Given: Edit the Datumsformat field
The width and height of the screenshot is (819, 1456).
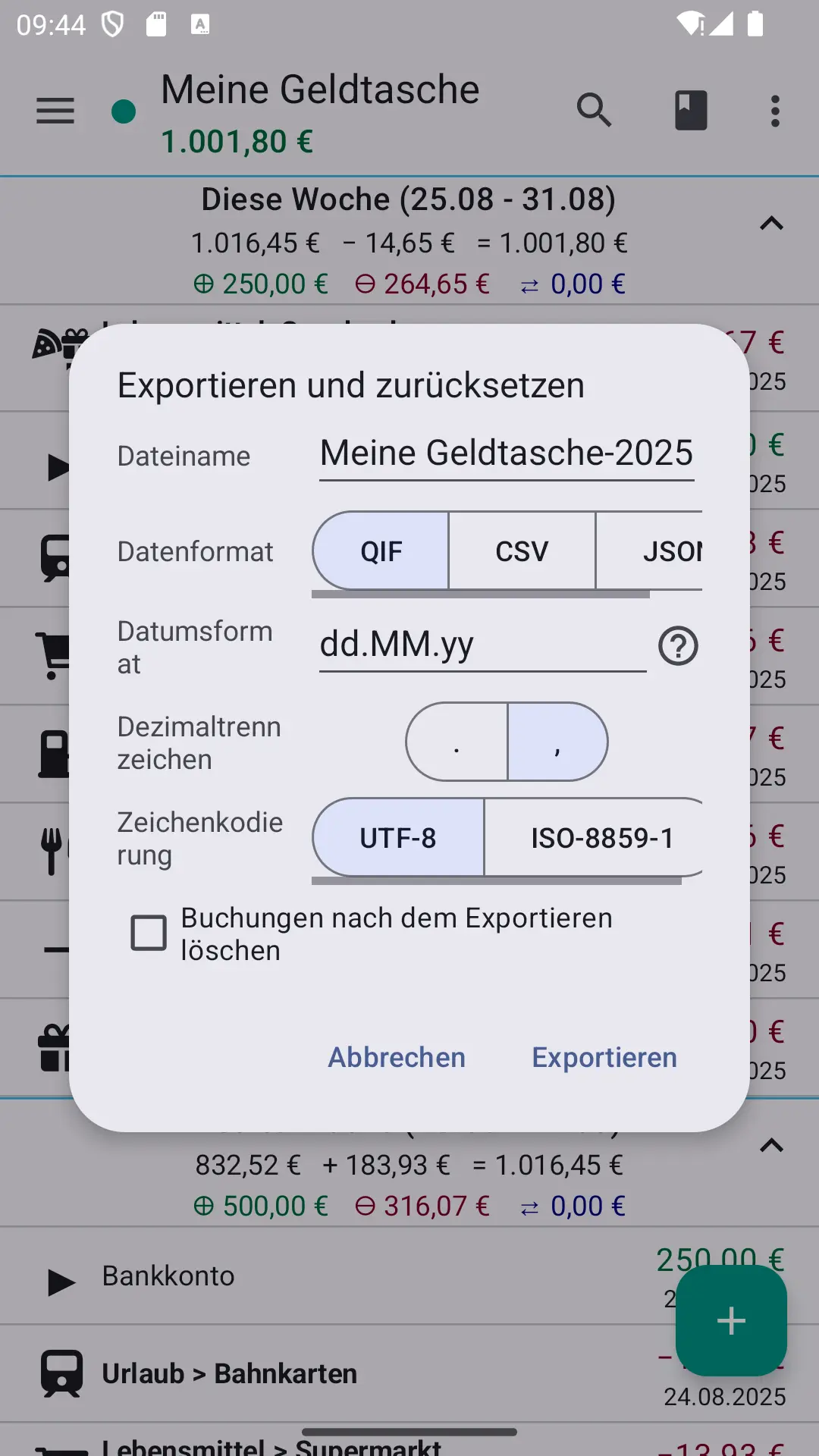Looking at the screenshot, I should [x=482, y=646].
